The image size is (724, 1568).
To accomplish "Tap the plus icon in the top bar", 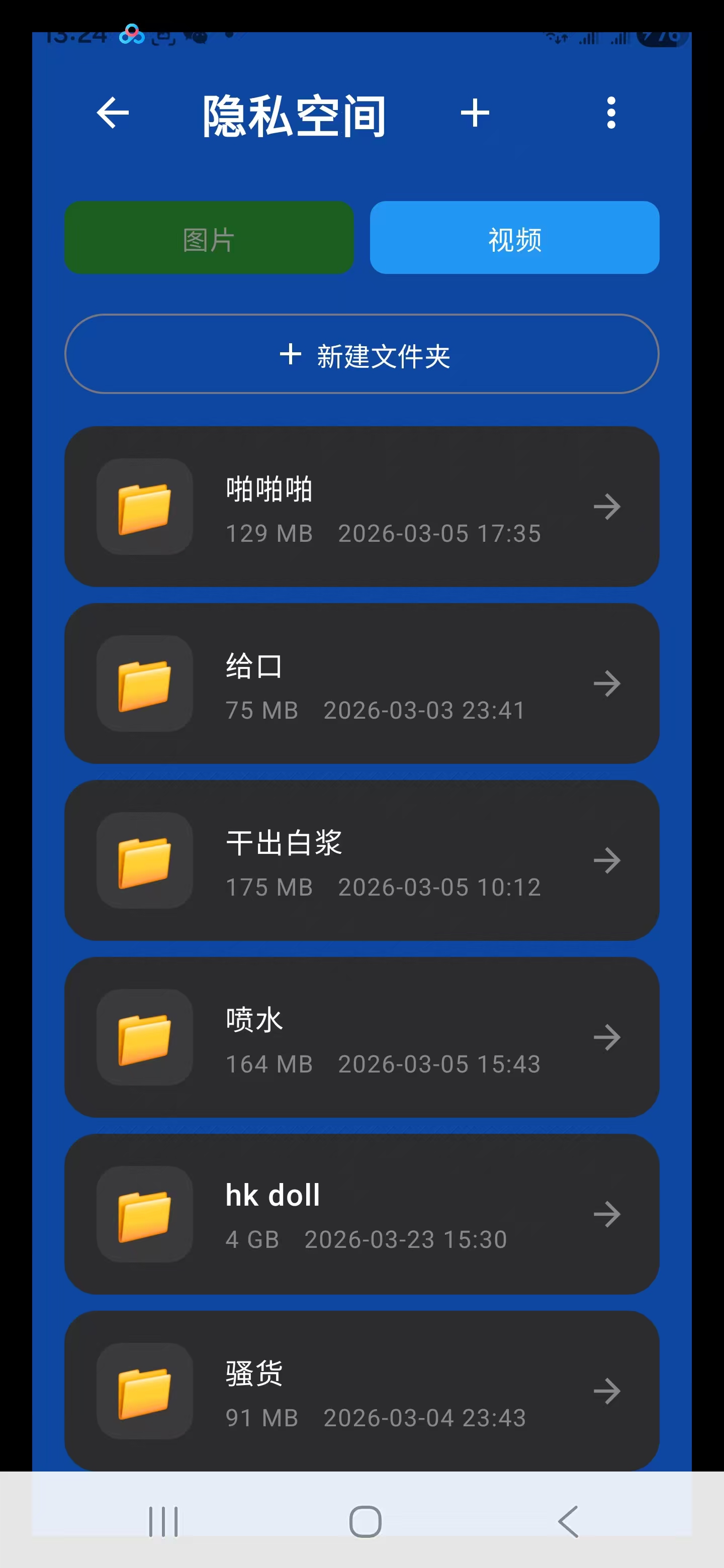I will 475,113.
